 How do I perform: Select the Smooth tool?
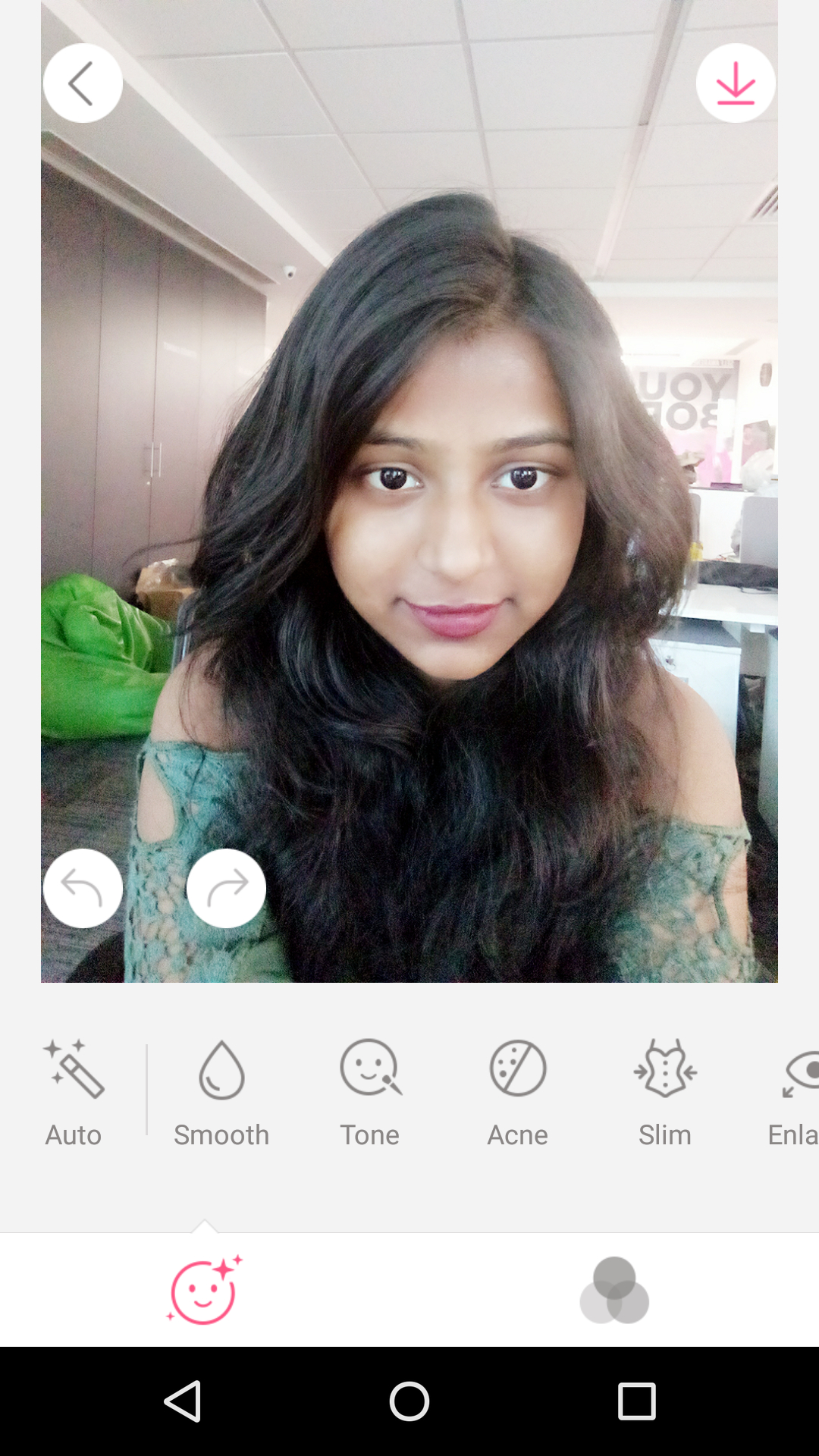221,1094
